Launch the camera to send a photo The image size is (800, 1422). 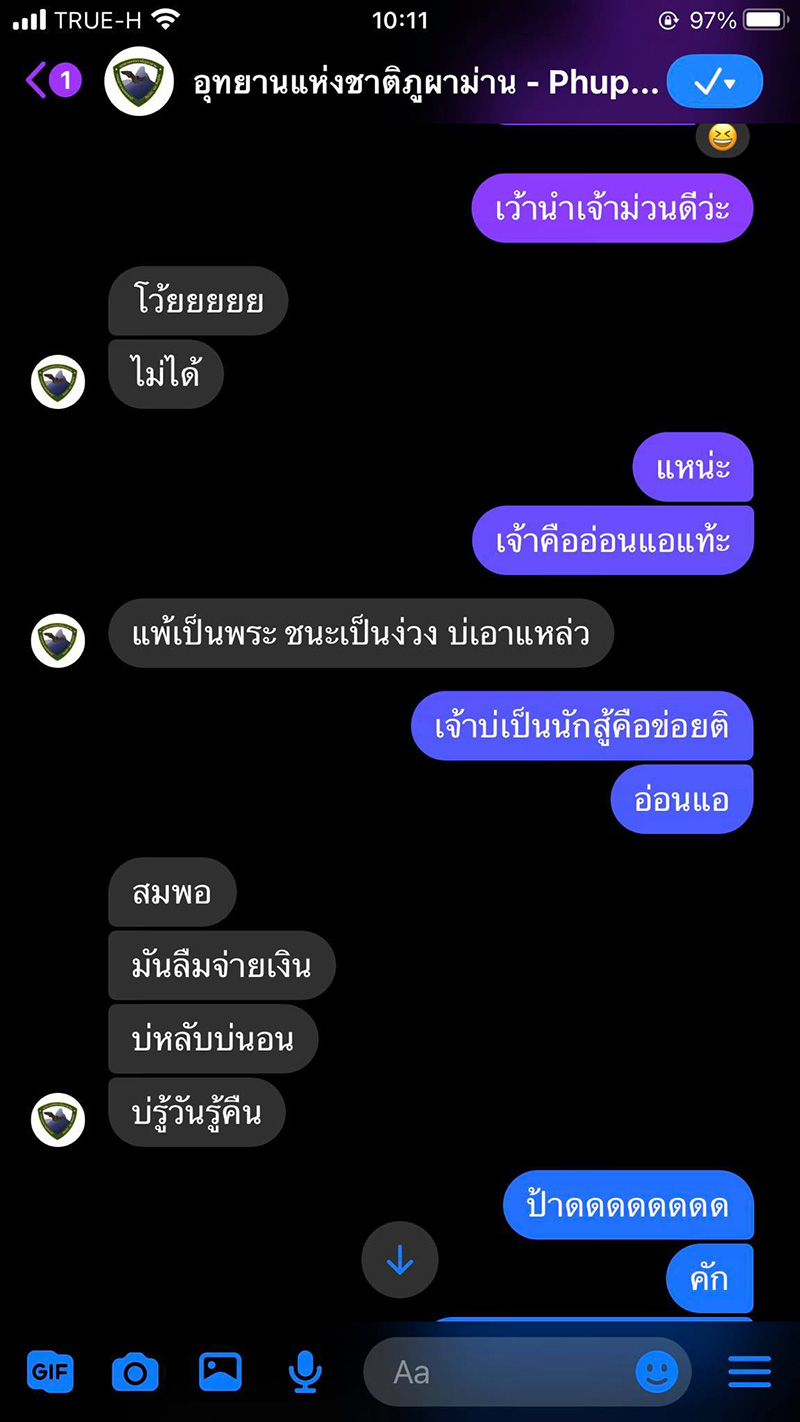click(135, 1371)
